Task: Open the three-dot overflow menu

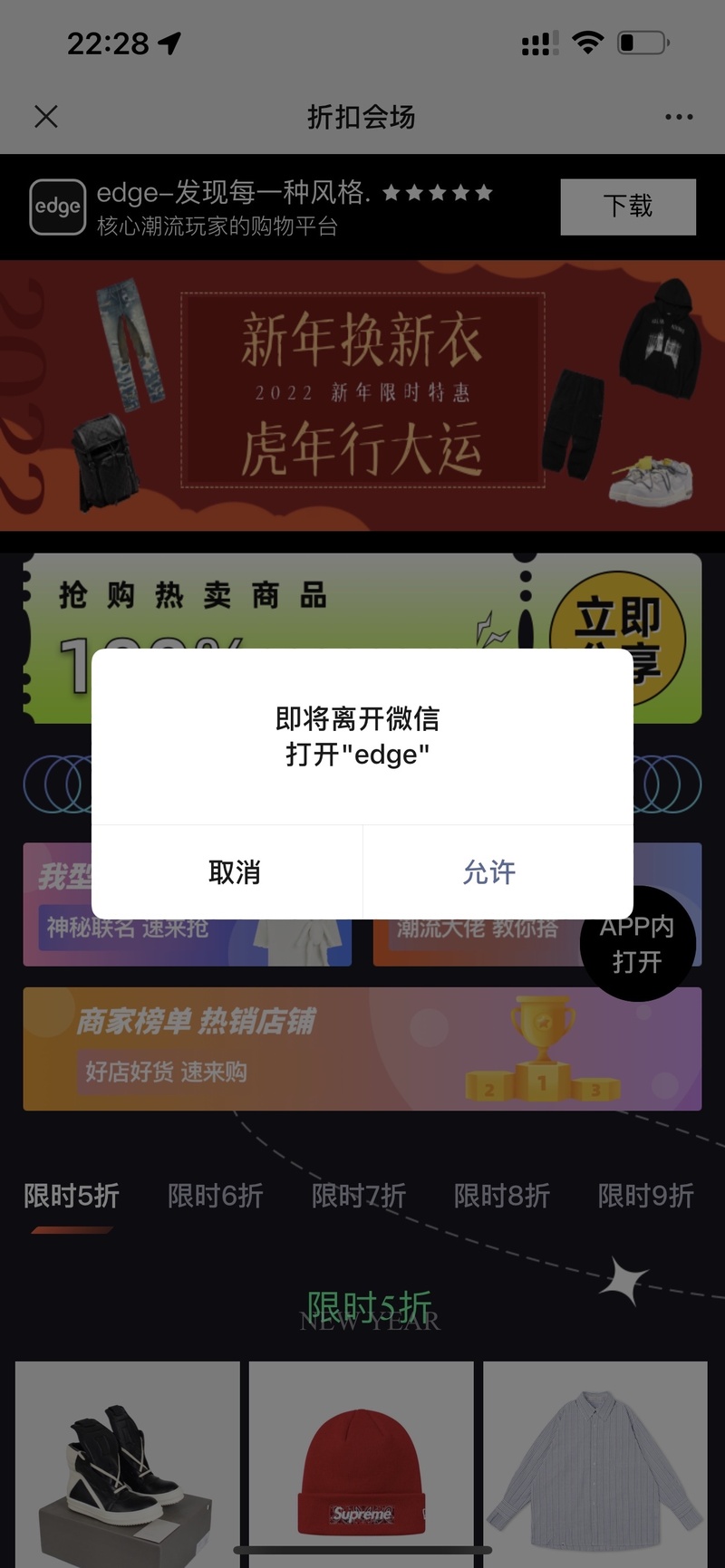Action: [x=678, y=117]
